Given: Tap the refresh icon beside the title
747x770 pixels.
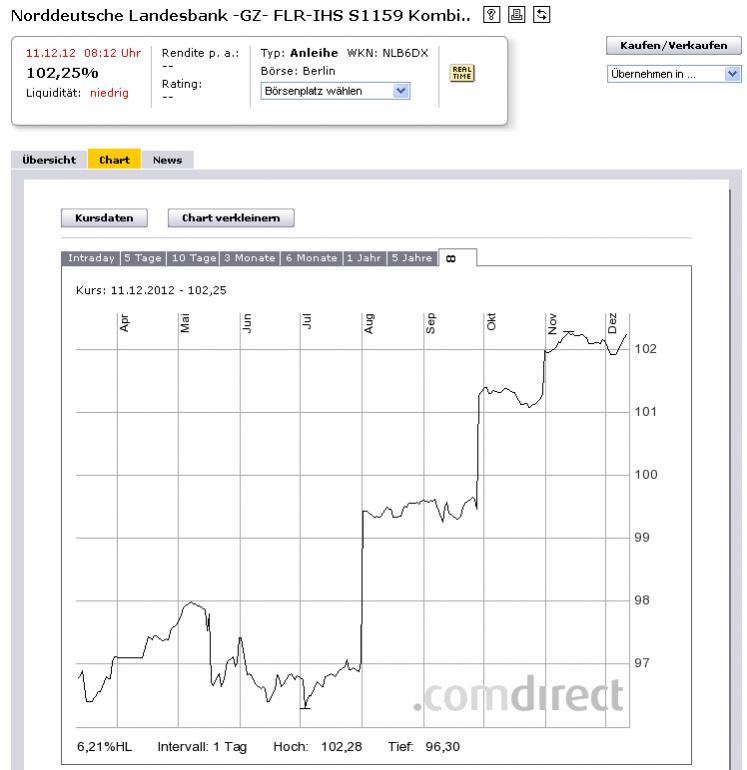Looking at the screenshot, I should [x=542, y=15].
